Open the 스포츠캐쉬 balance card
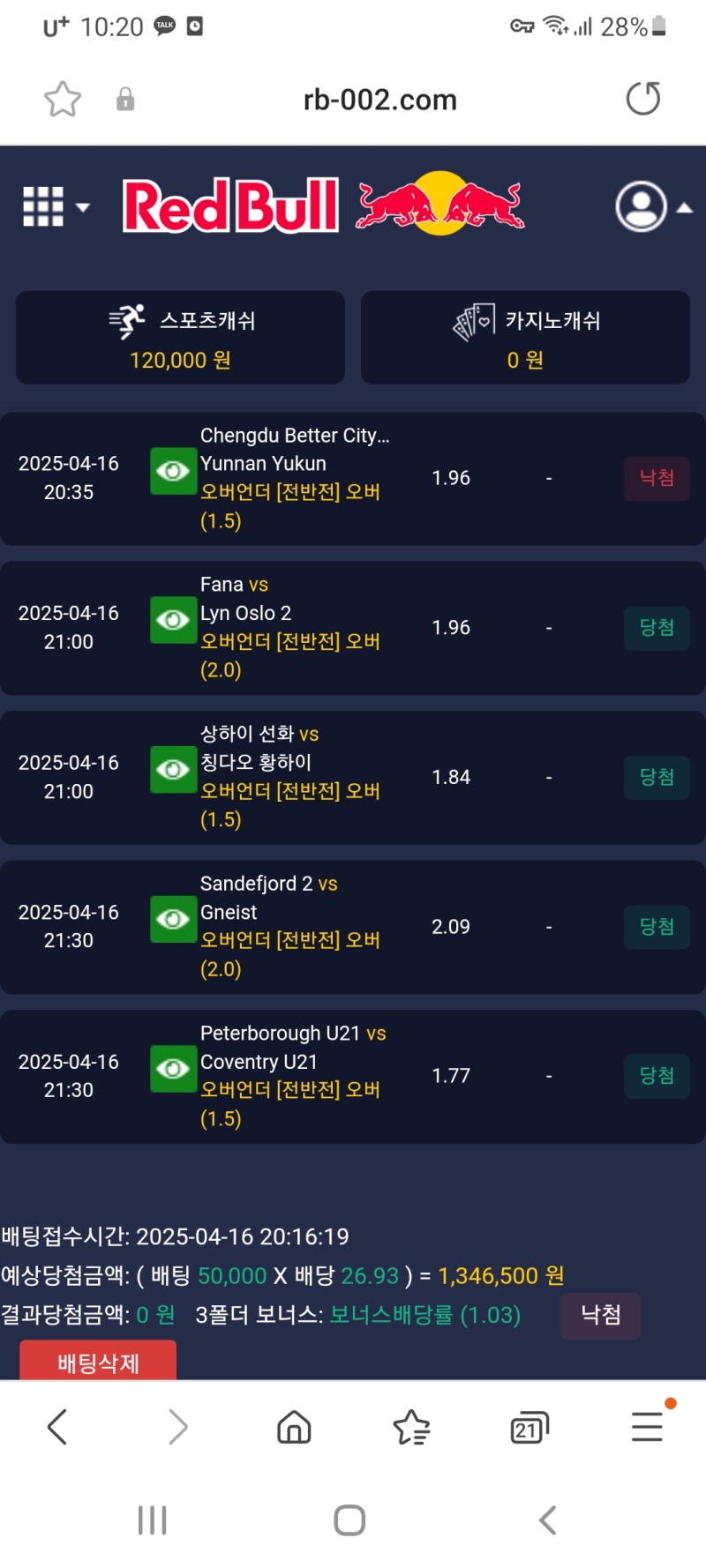The height and width of the screenshot is (1568, 706). (180, 338)
